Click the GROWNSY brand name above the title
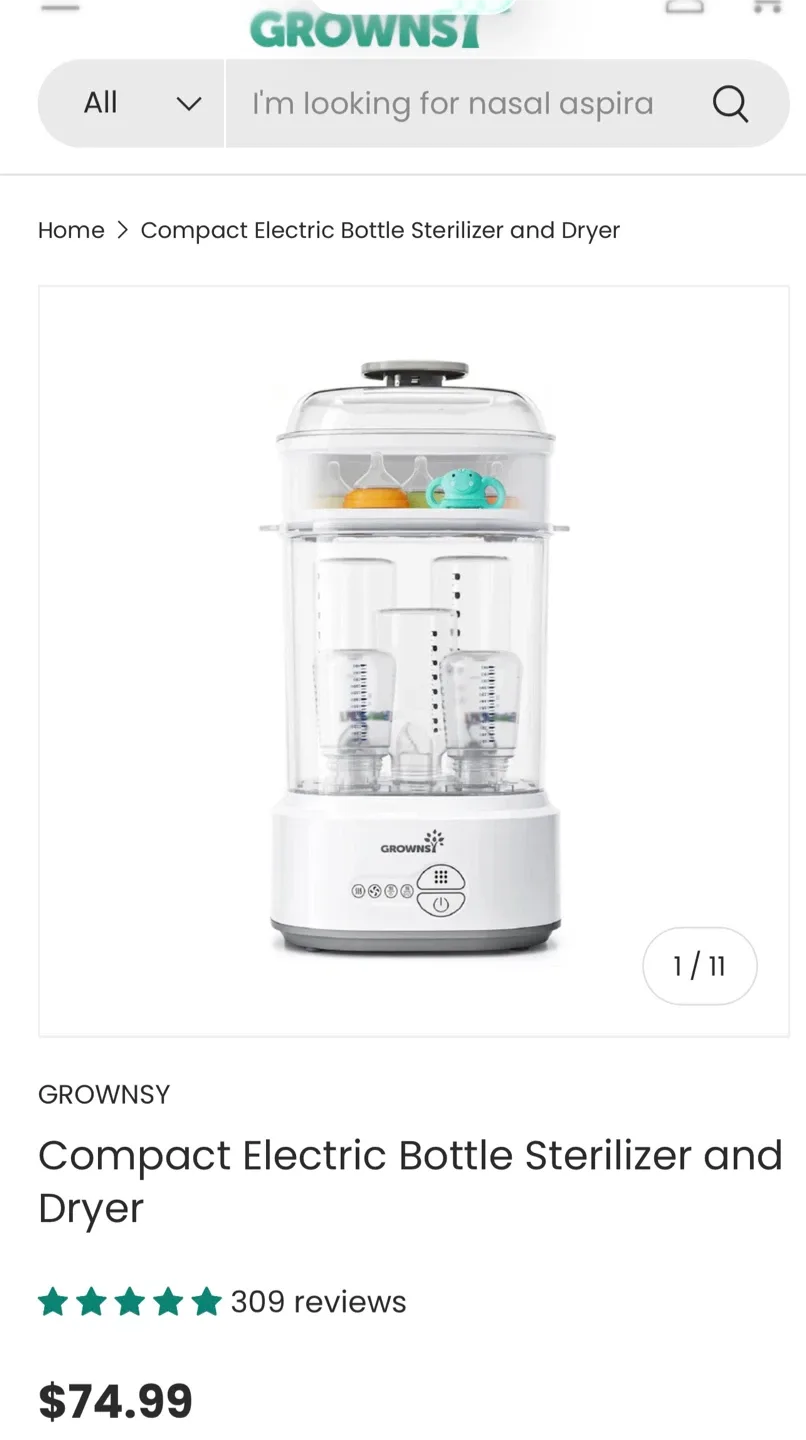Screen dimensions: 806x1440 point(104,1094)
